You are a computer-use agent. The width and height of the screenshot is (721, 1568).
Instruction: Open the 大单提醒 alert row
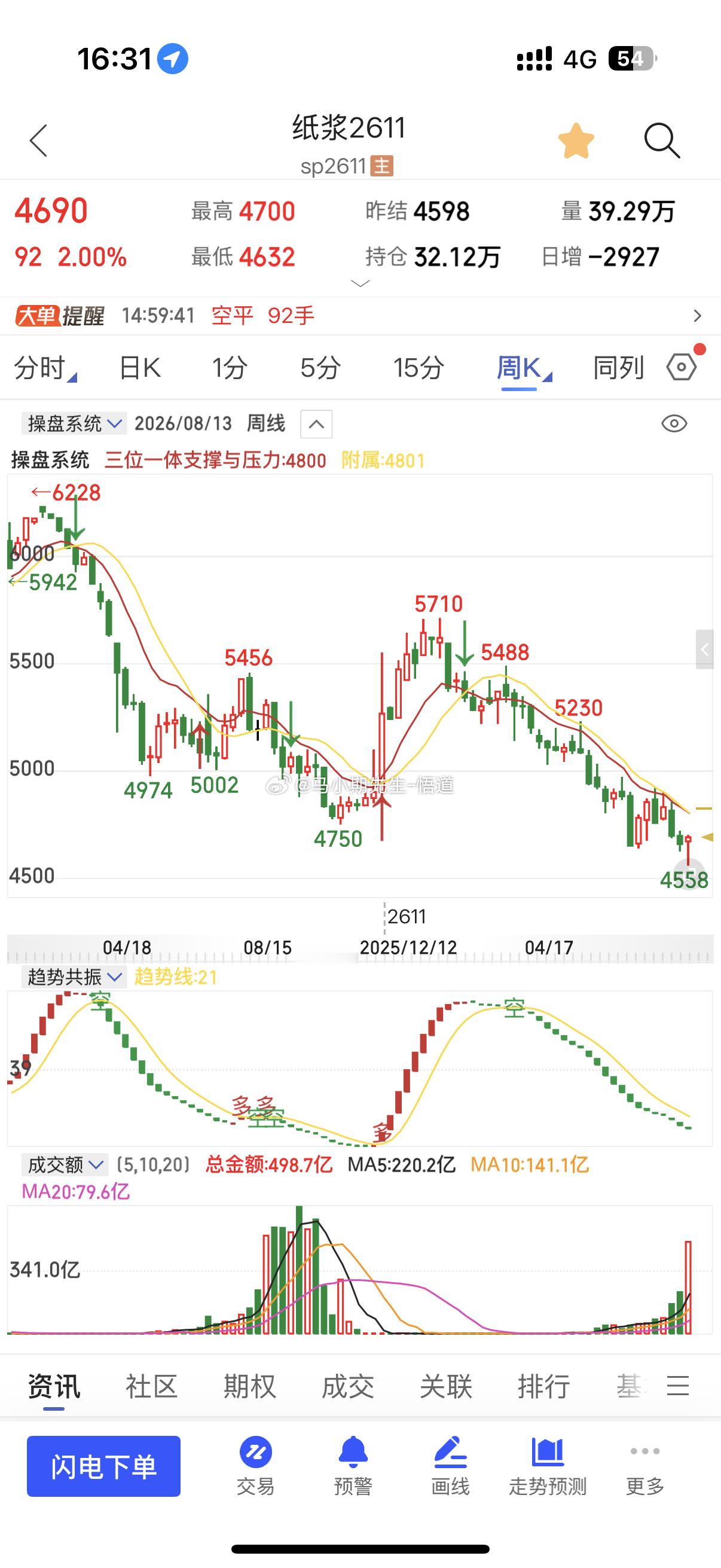coord(360,316)
